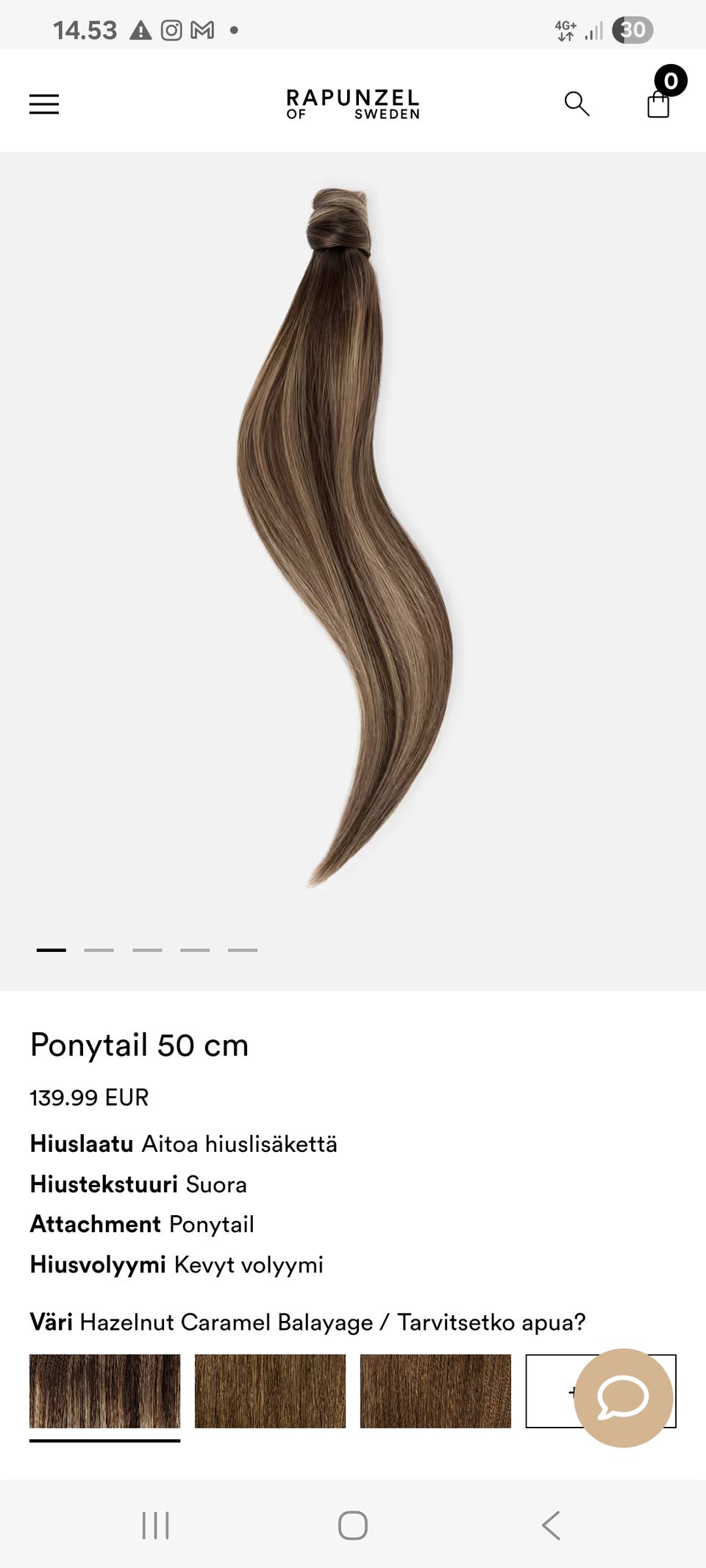Open Gmail notification icon
The image size is (706, 1568).
[x=201, y=29]
